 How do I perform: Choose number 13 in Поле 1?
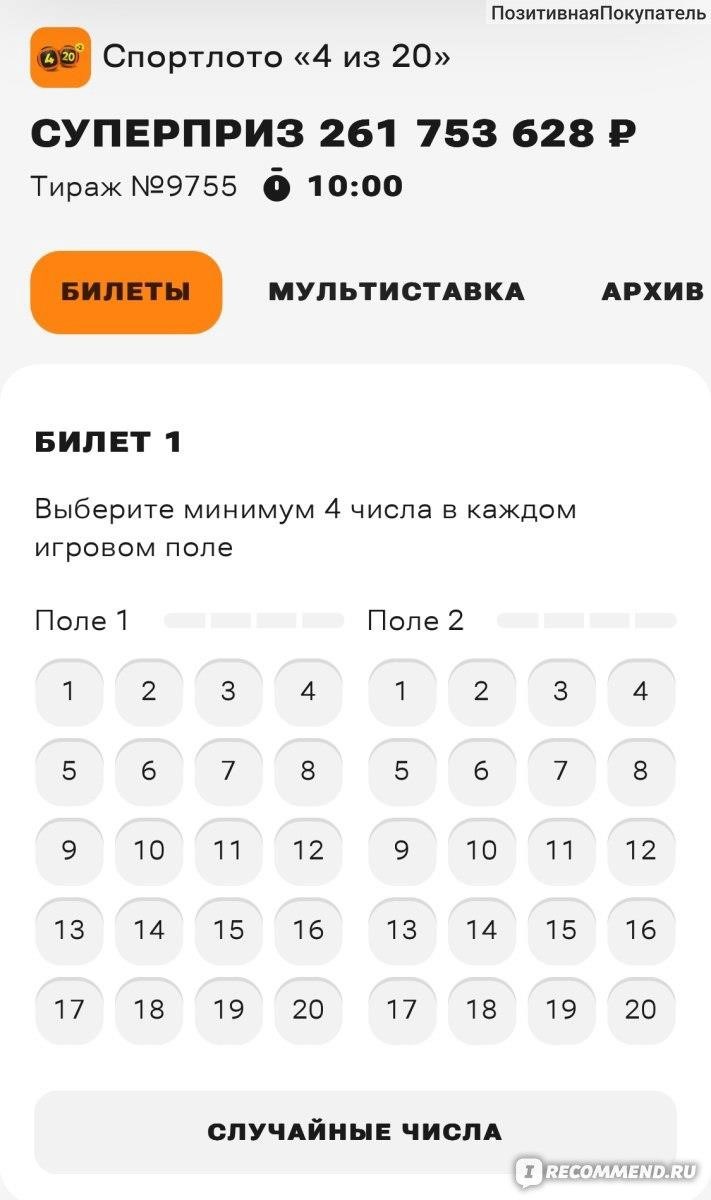click(69, 930)
